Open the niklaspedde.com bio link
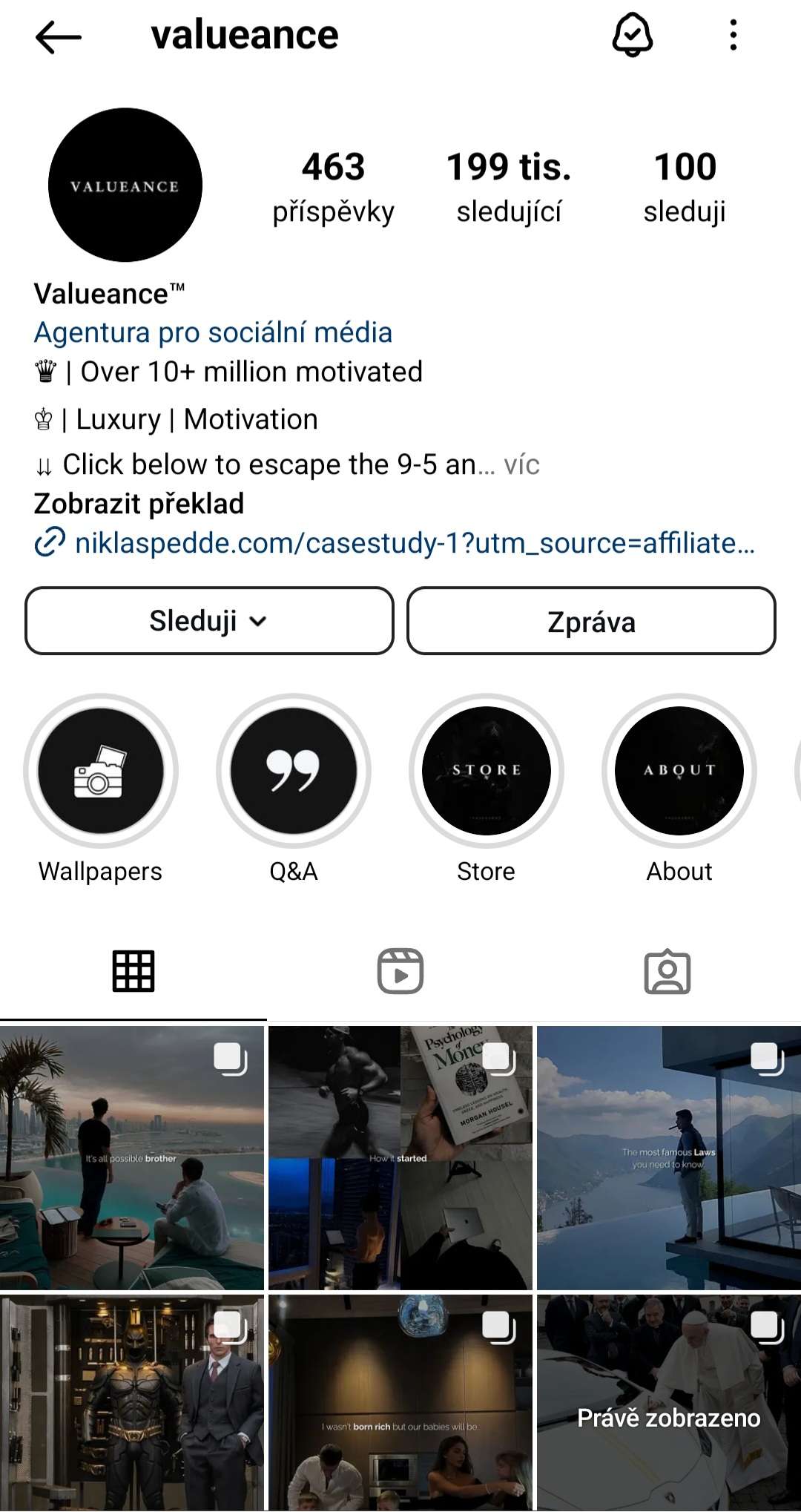 [395, 543]
